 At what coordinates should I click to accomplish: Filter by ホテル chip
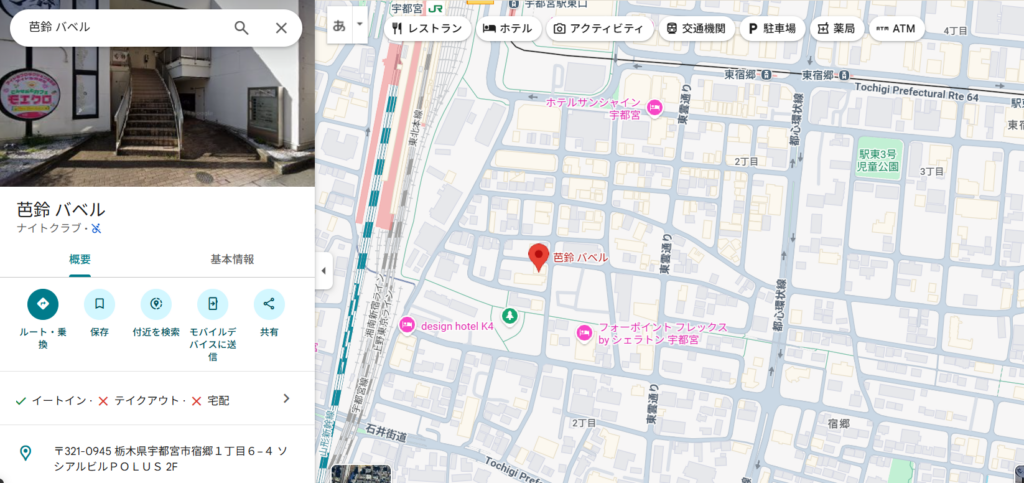507,28
